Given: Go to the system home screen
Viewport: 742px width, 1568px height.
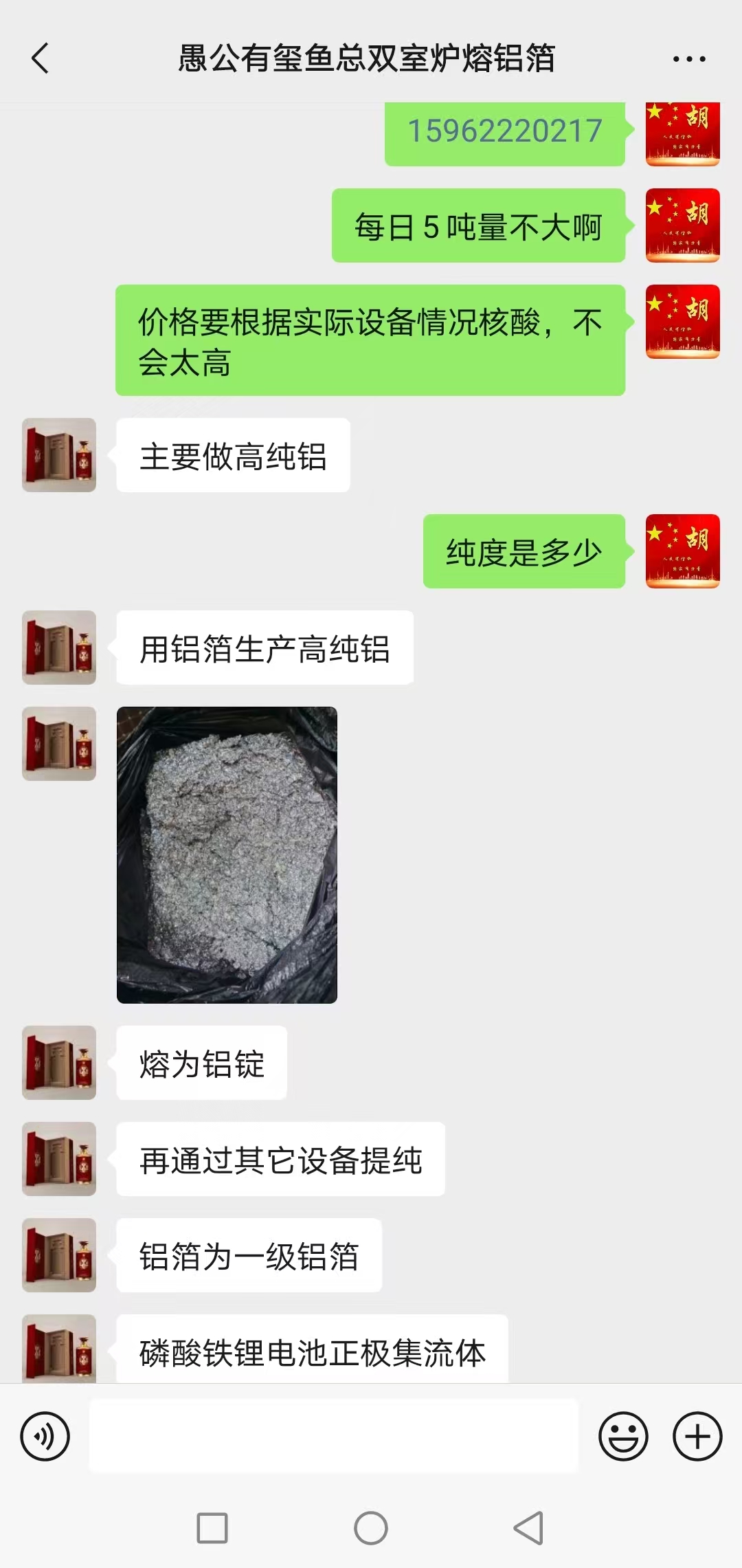Looking at the screenshot, I should coord(371,1528).
